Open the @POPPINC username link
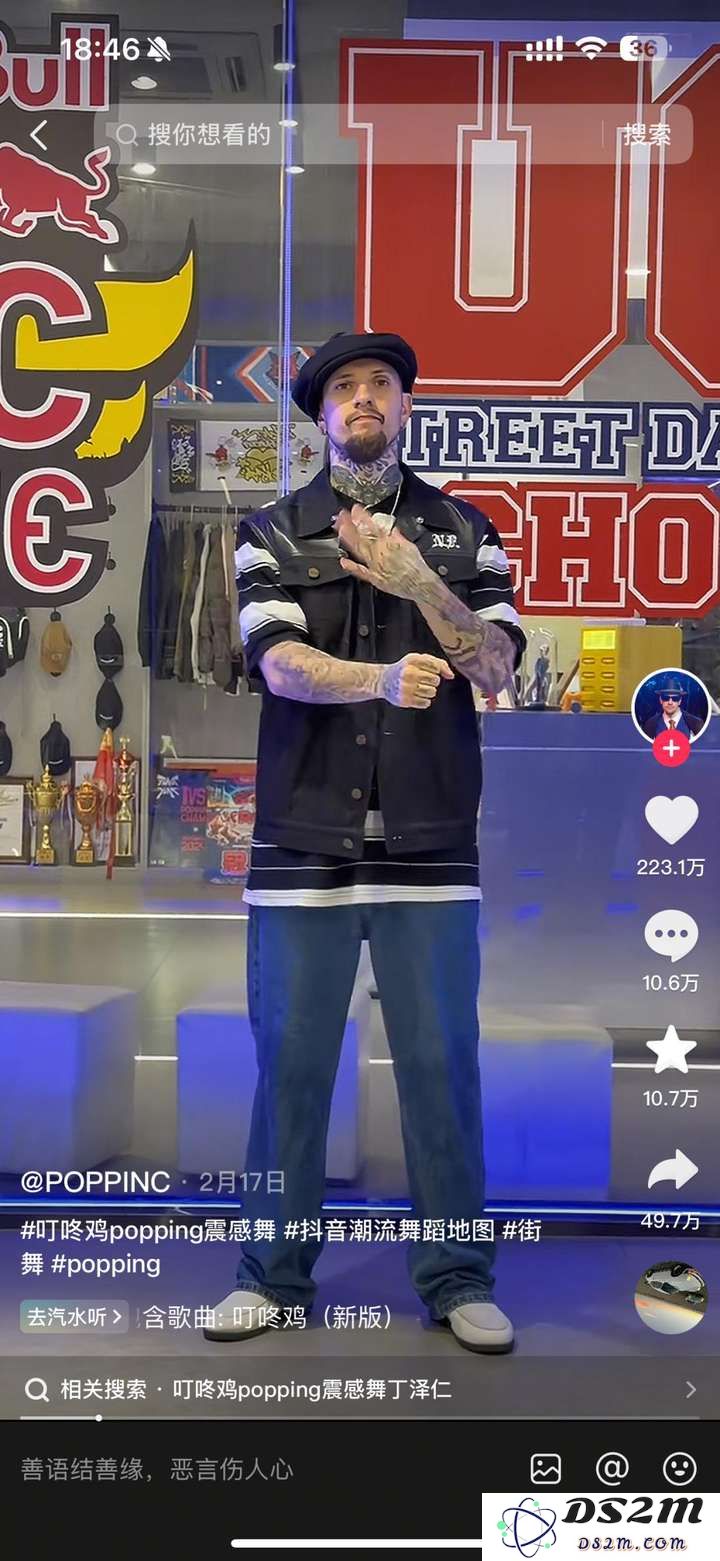 96,1182
